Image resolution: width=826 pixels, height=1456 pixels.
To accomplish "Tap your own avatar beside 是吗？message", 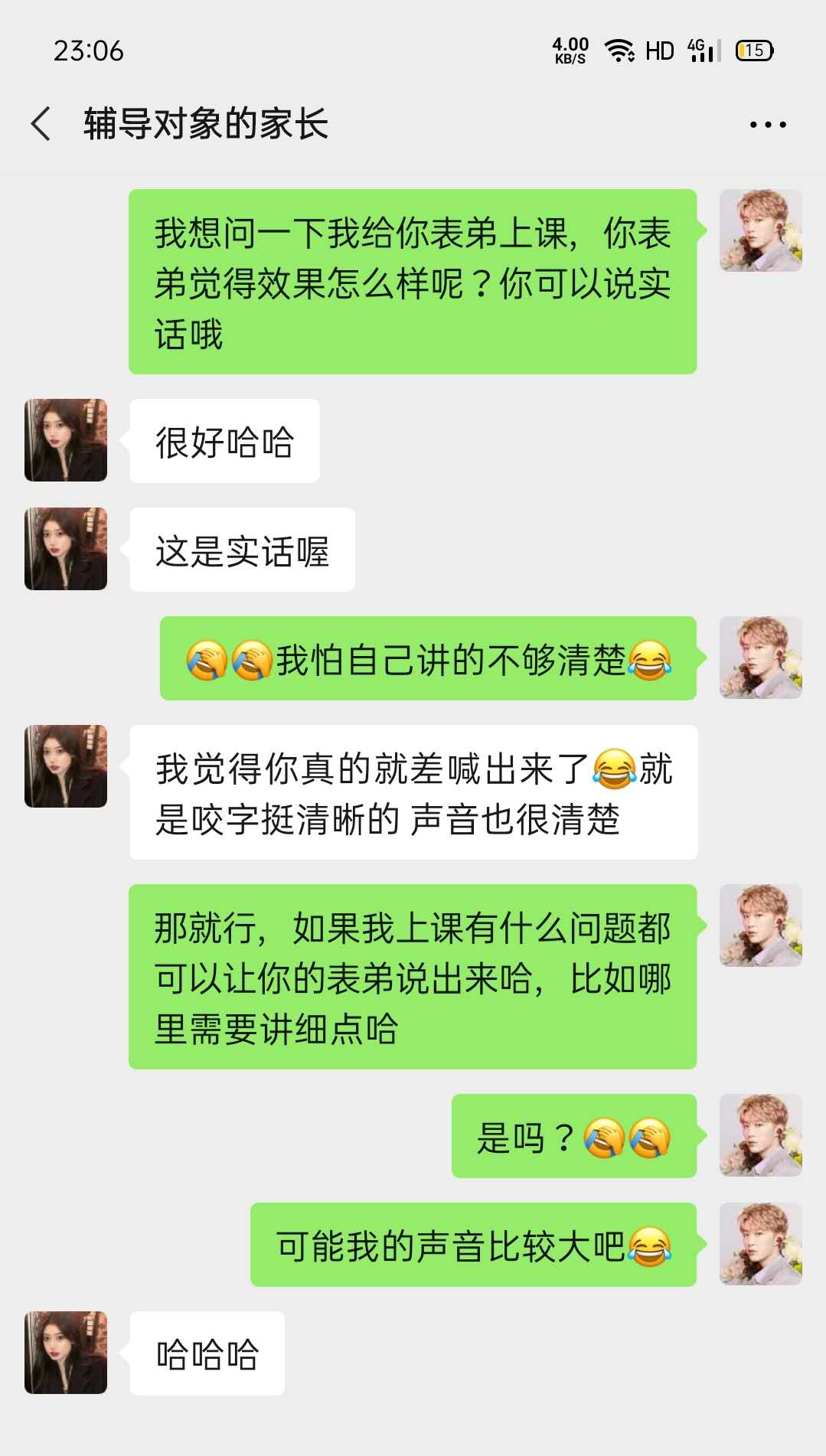I will point(760,1135).
